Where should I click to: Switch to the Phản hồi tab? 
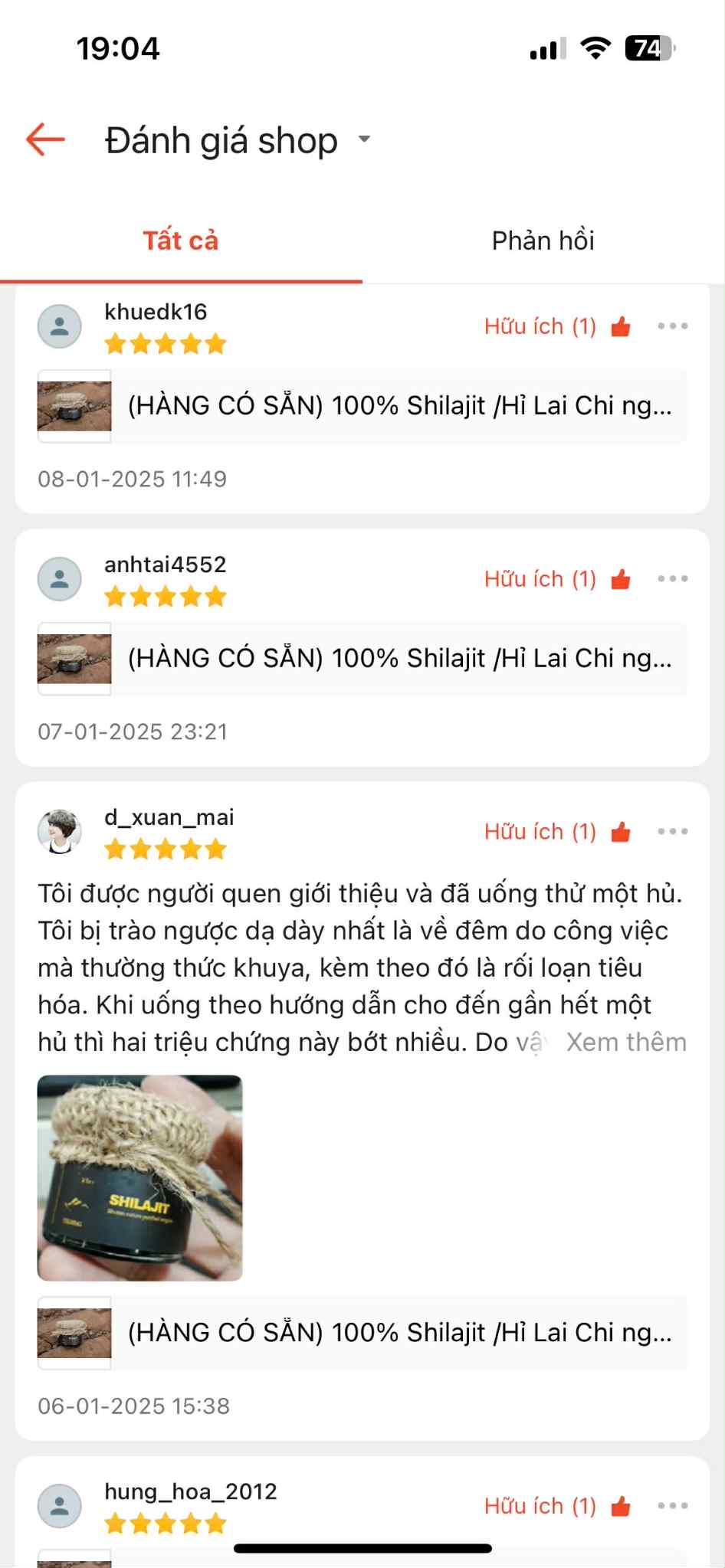543,241
